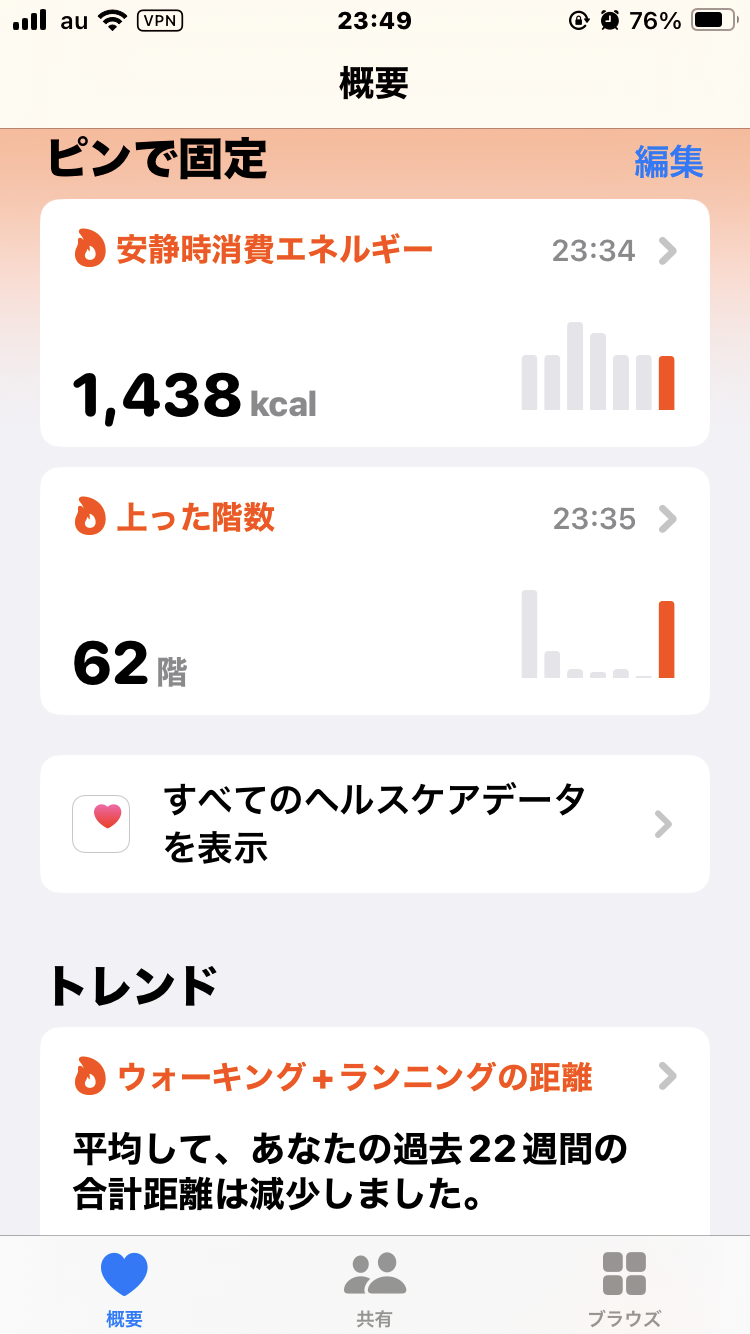Image resolution: width=750 pixels, height=1334 pixels.
Task: Switch to the ブラウズ tab
Action: (x=624, y=1287)
